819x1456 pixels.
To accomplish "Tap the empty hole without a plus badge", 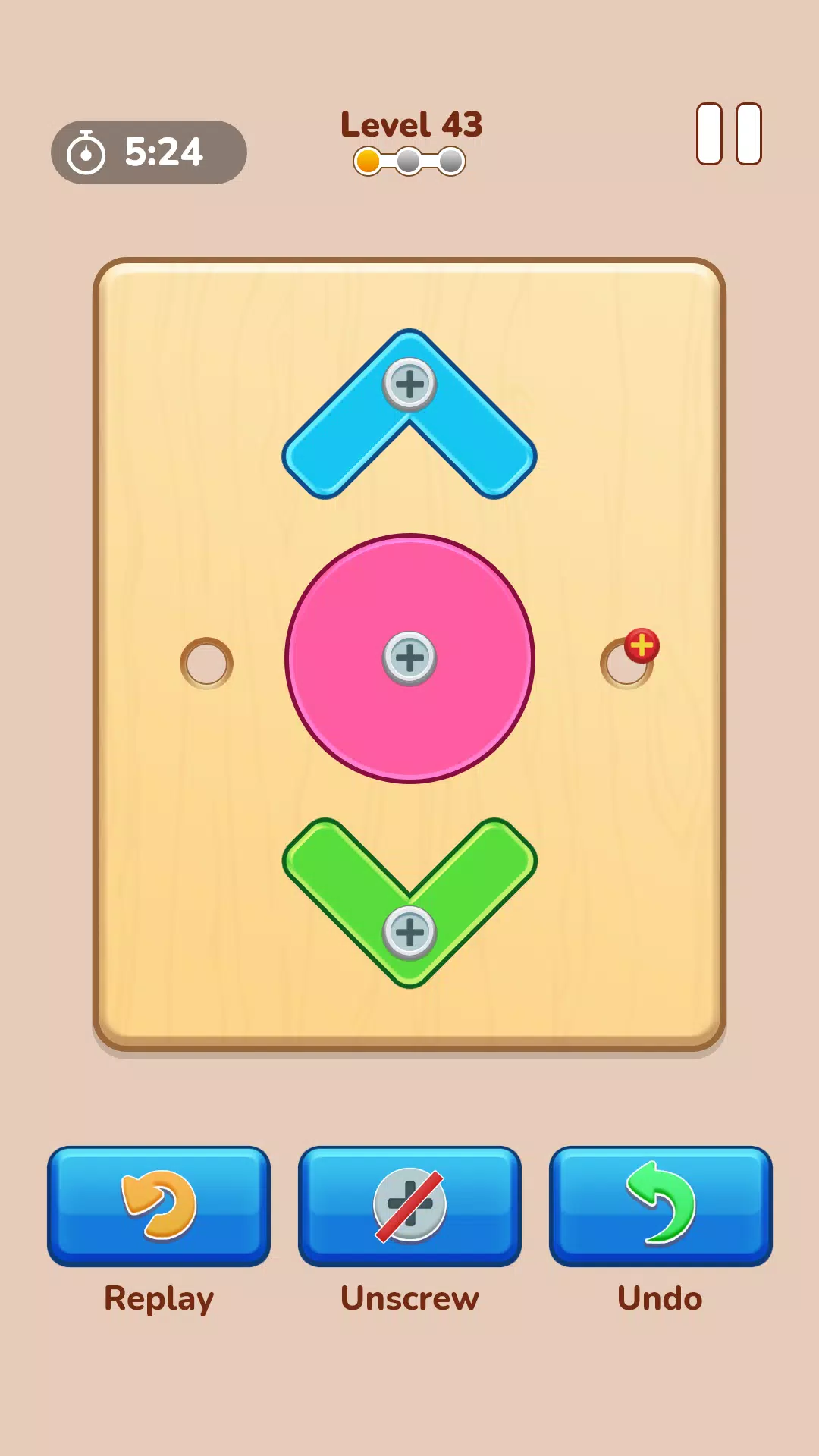I will point(206,663).
